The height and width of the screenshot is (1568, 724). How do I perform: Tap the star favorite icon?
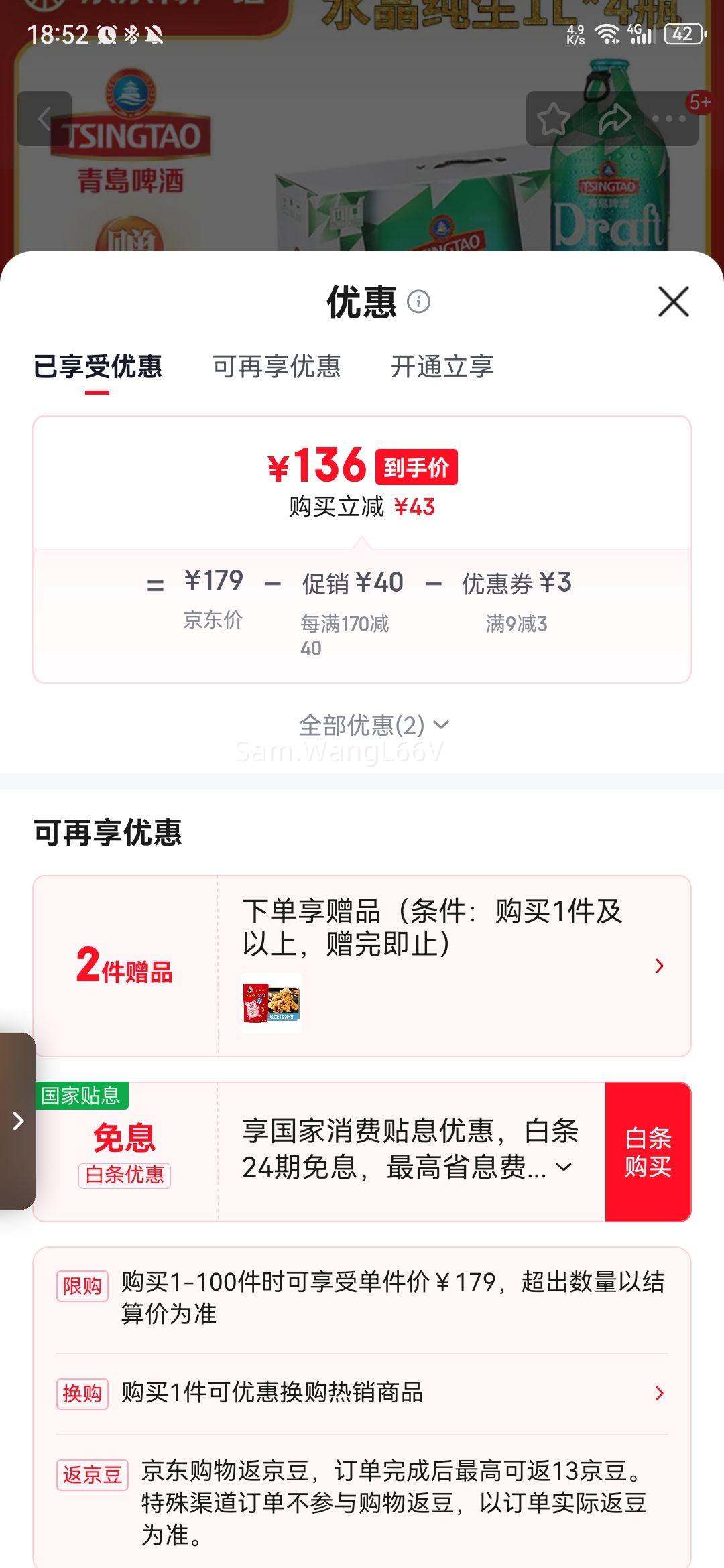(x=552, y=118)
